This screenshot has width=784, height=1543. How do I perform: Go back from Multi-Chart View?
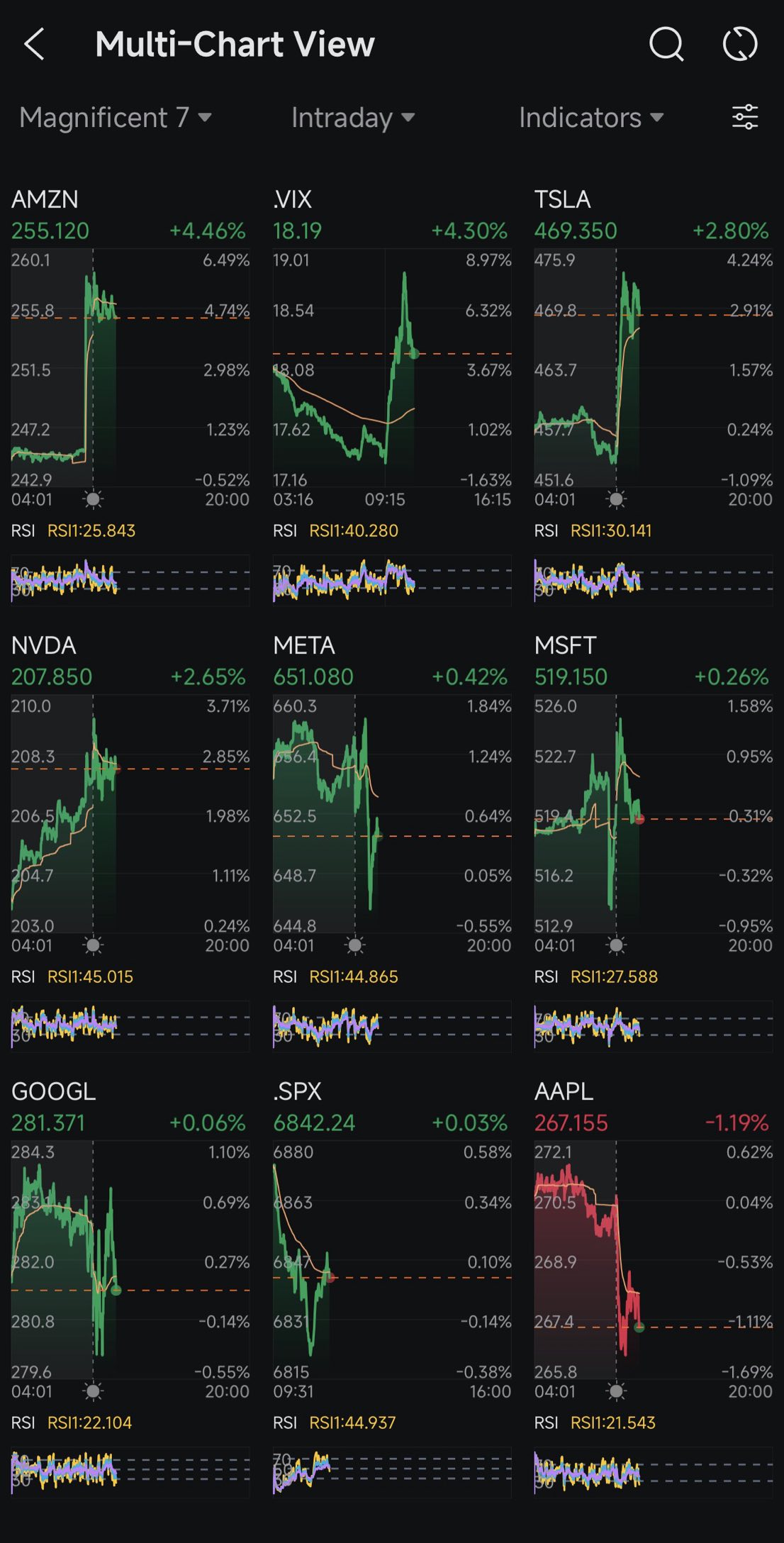coord(34,44)
